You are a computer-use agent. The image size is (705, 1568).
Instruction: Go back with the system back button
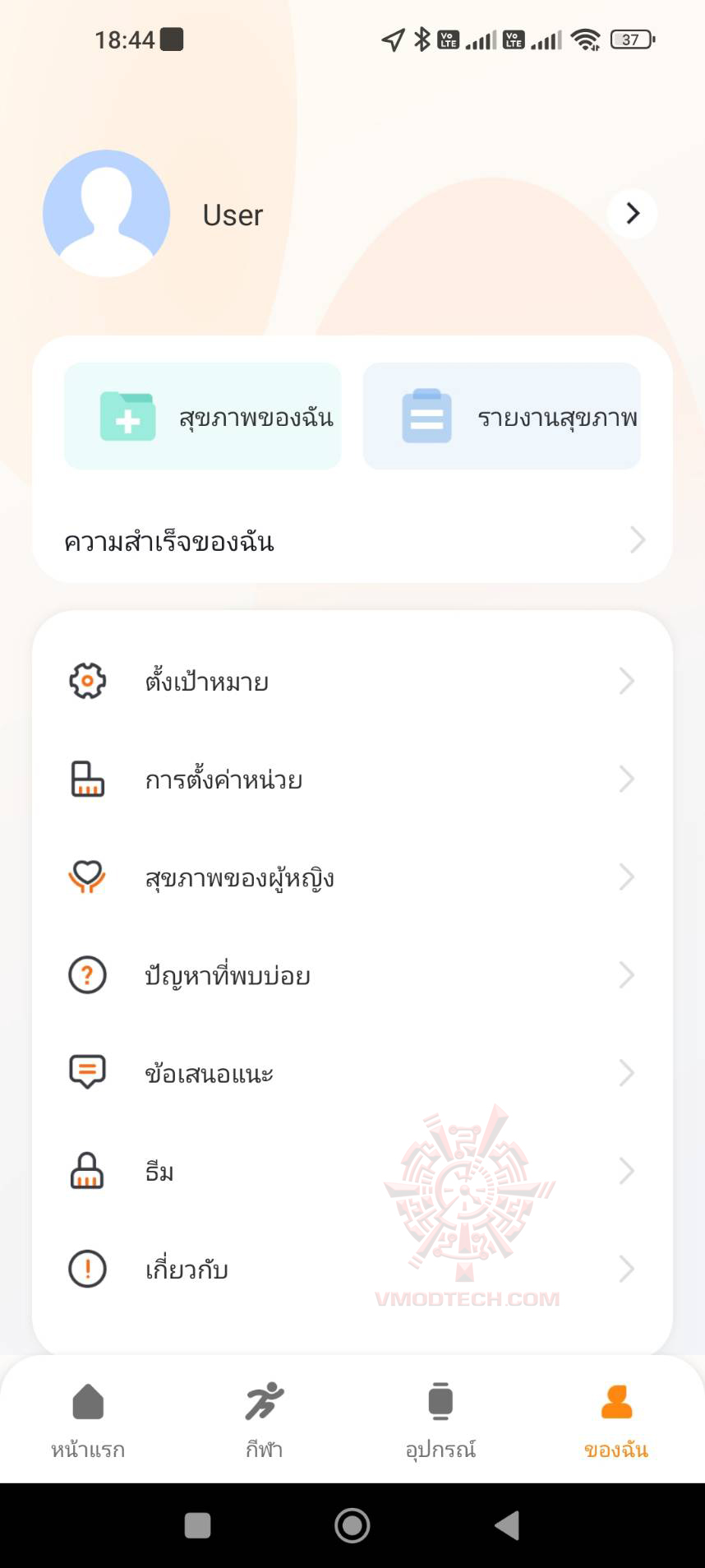[x=507, y=1525]
